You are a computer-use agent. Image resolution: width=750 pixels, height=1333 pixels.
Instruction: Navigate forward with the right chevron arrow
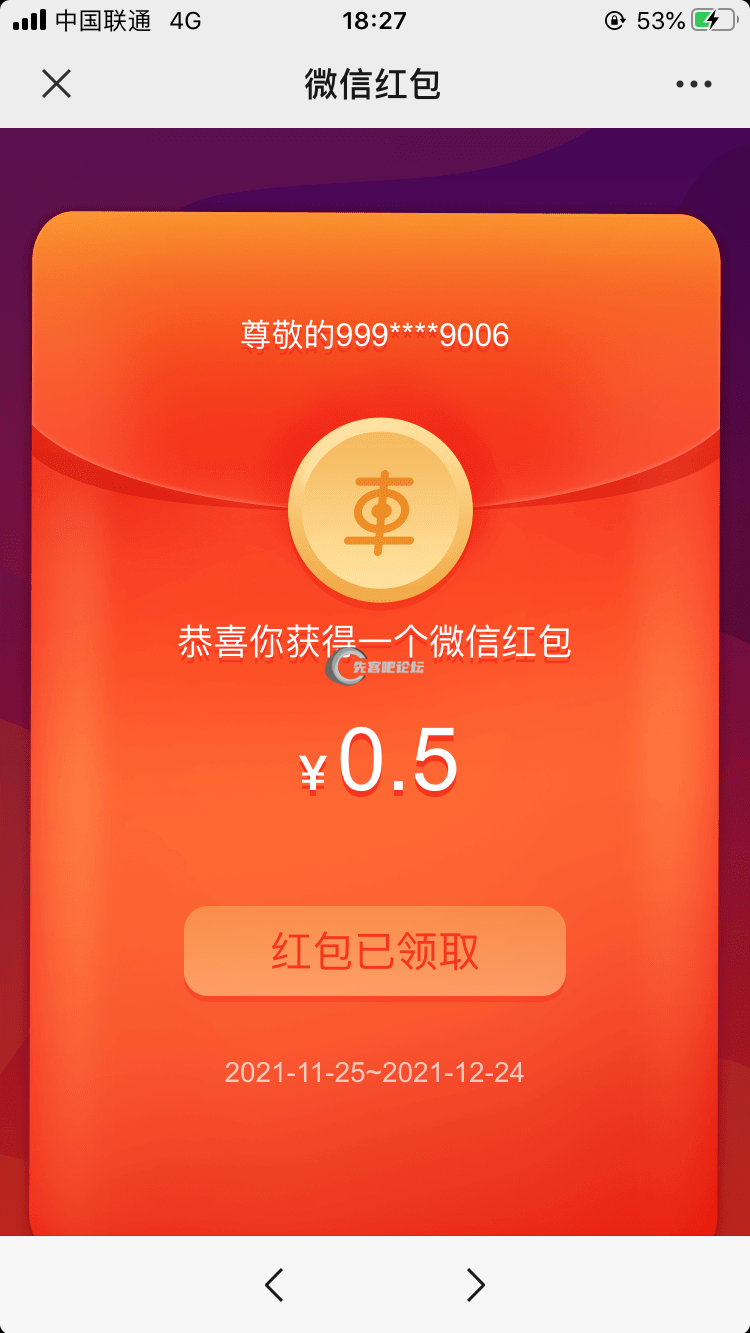tap(476, 1284)
